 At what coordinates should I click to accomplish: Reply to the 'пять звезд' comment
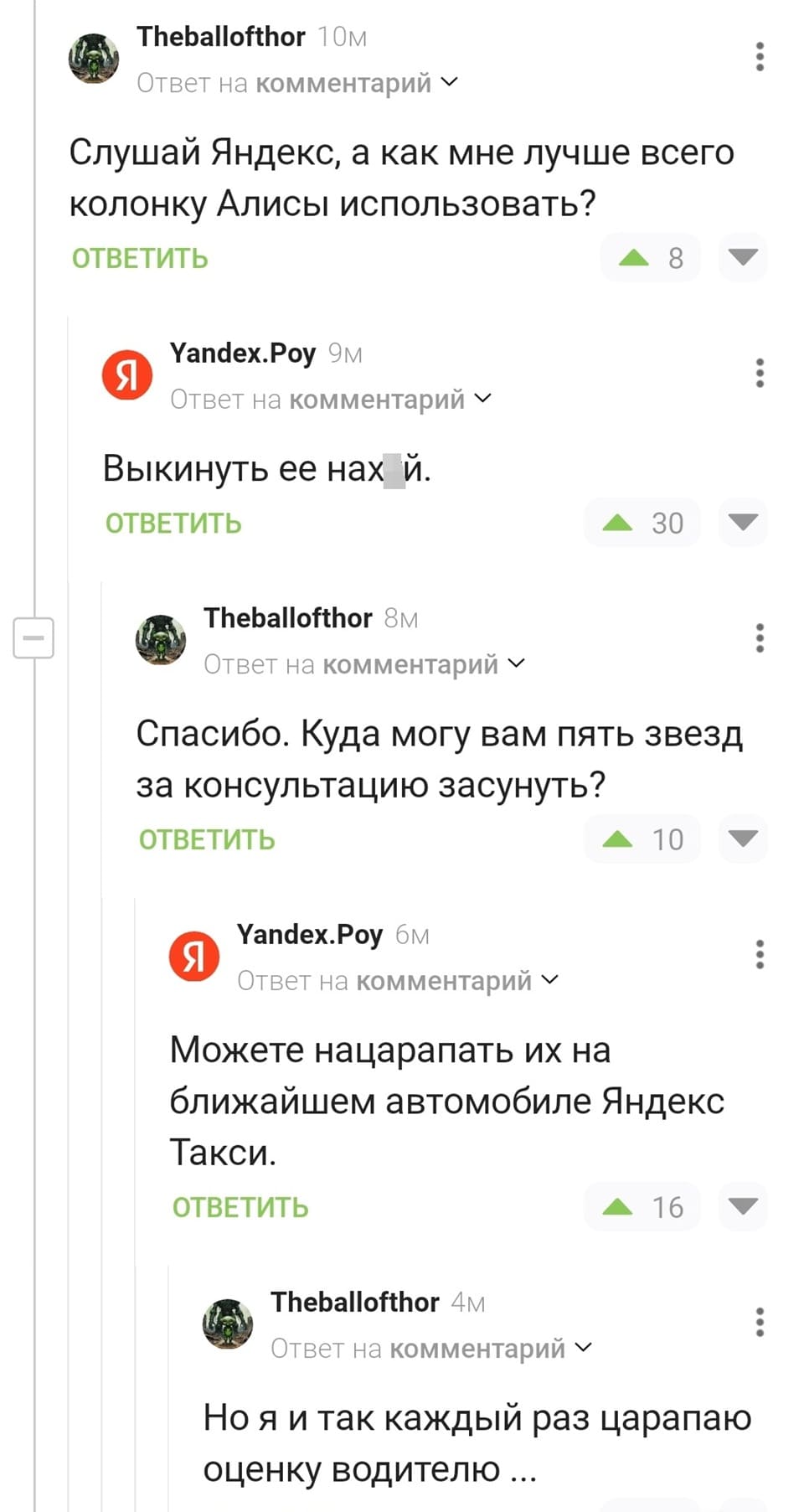[207, 839]
